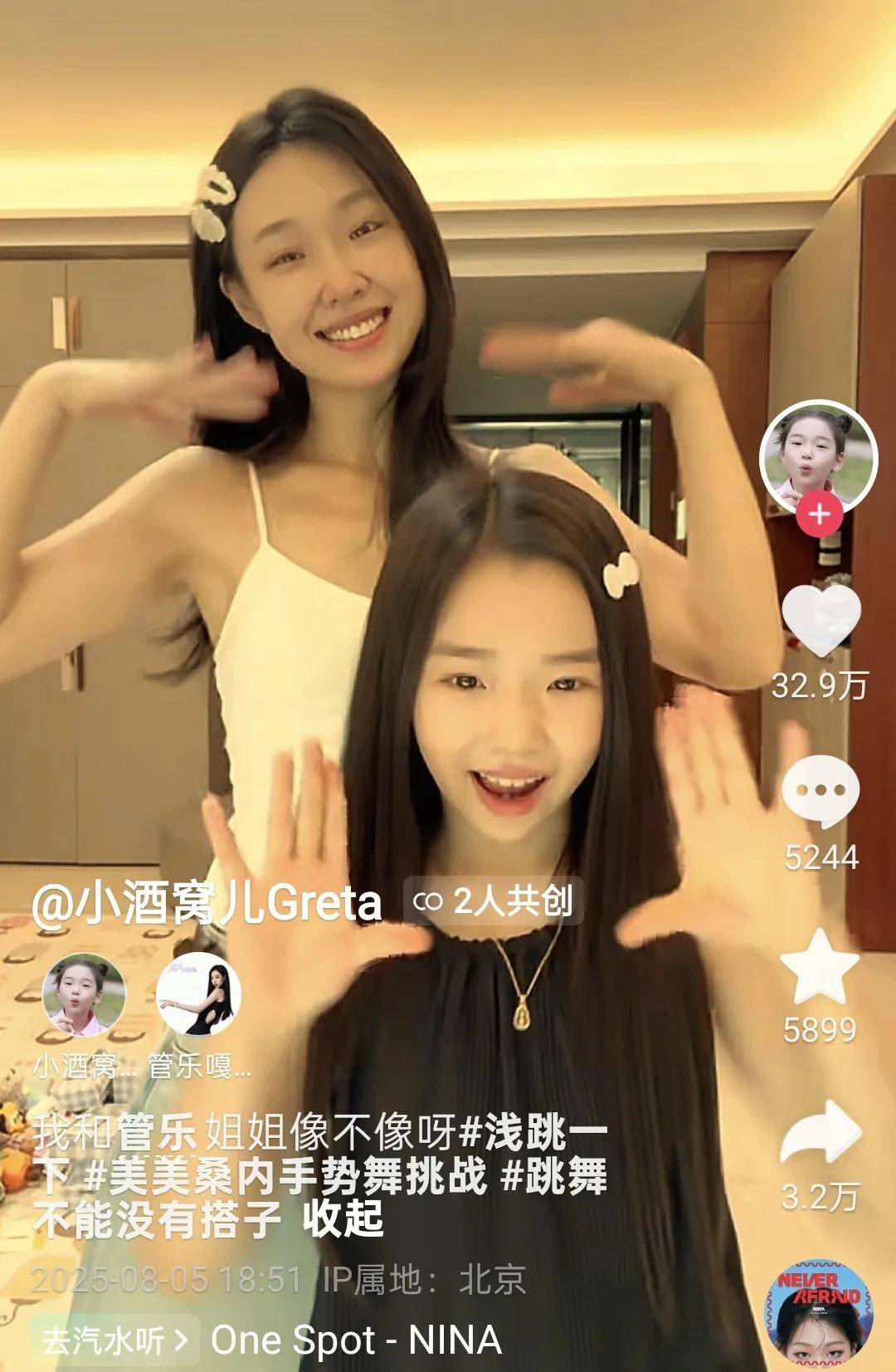Tap the 2人共创 co-creation chip

[494, 901]
